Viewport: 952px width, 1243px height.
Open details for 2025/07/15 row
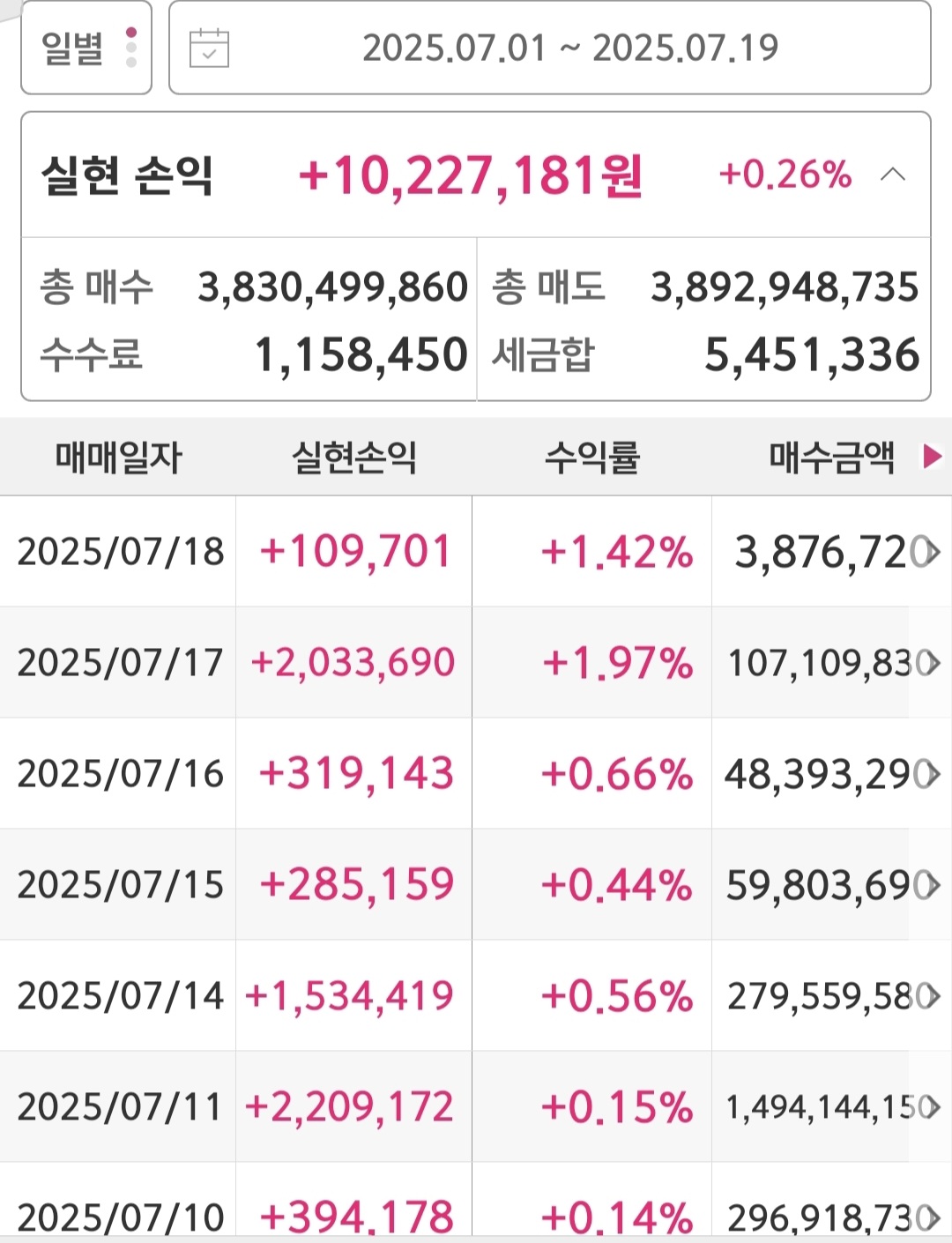[x=932, y=885]
